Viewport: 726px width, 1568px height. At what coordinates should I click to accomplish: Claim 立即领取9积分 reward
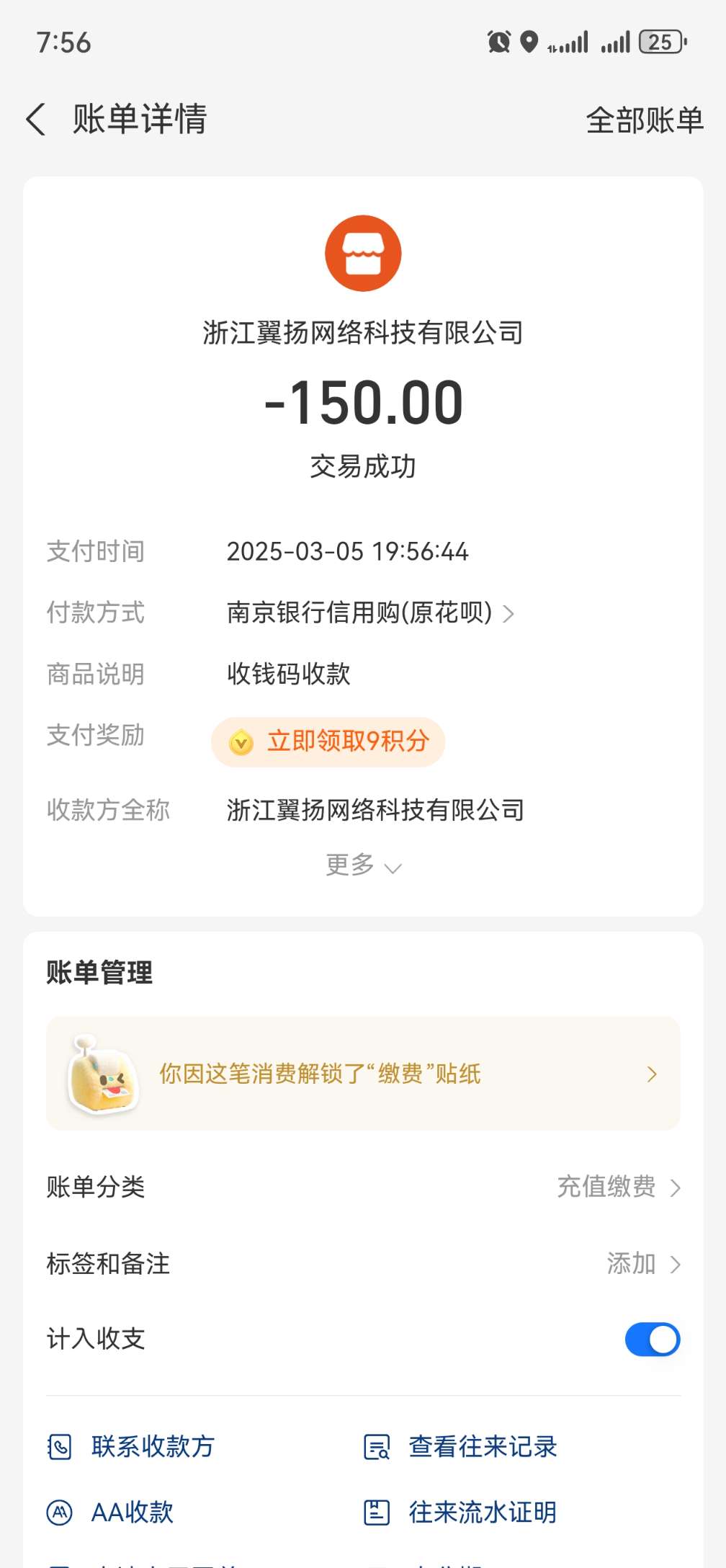tap(328, 741)
